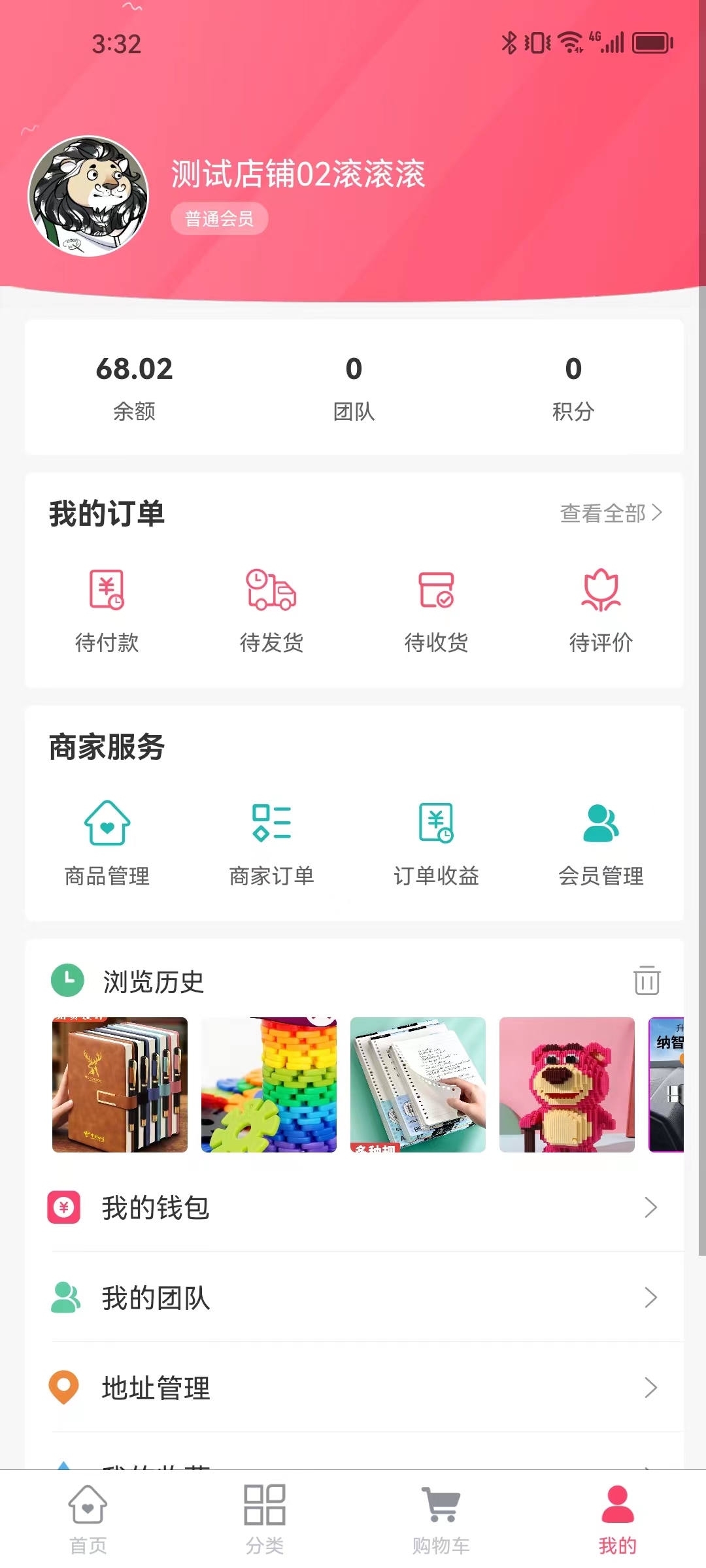Open 我的团队 team row

point(353,1298)
